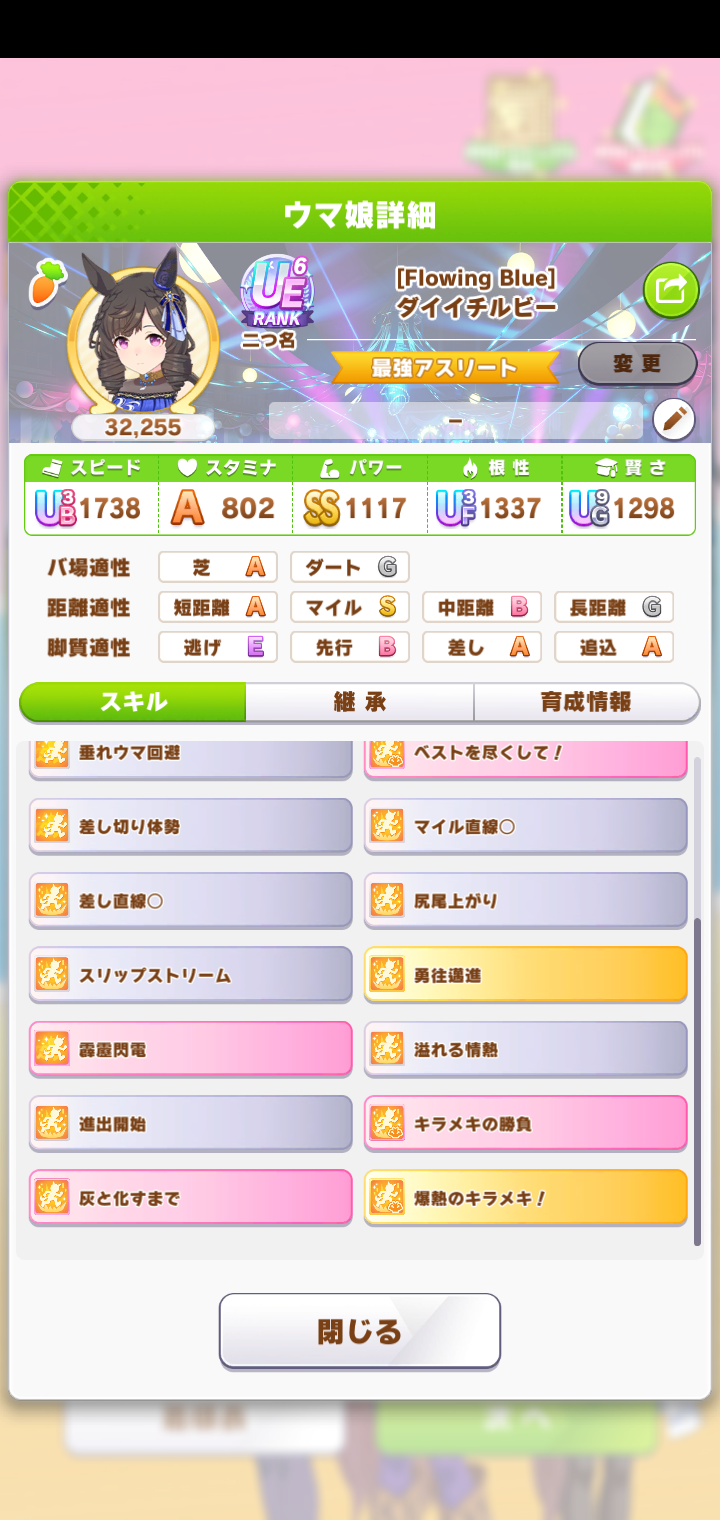
Task: Check the キラメキの勝負 skill
Action: (x=525, y=1124)
